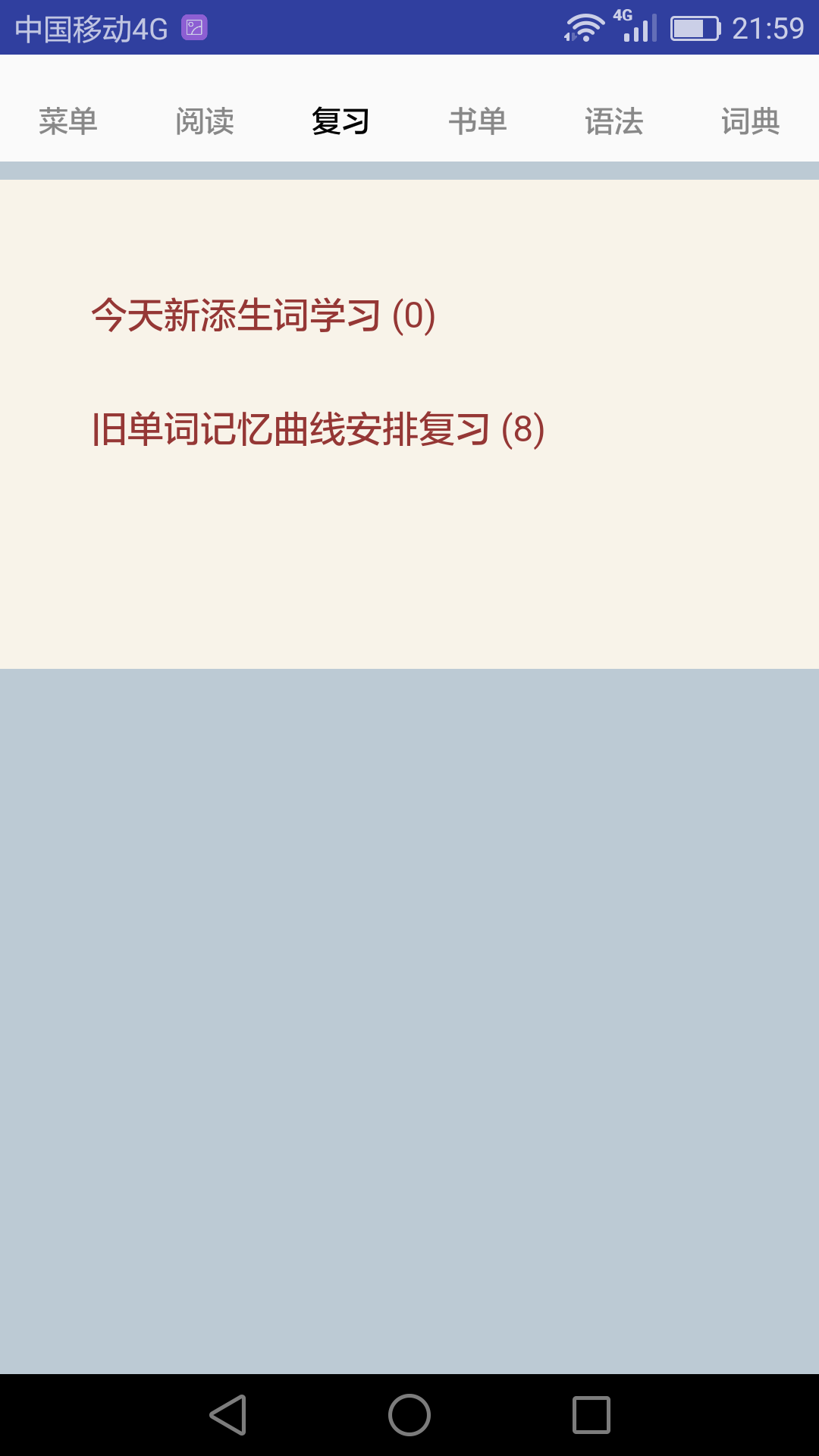Select the 复习 tab
The image size is (819, 1456).
pos(341,121)
